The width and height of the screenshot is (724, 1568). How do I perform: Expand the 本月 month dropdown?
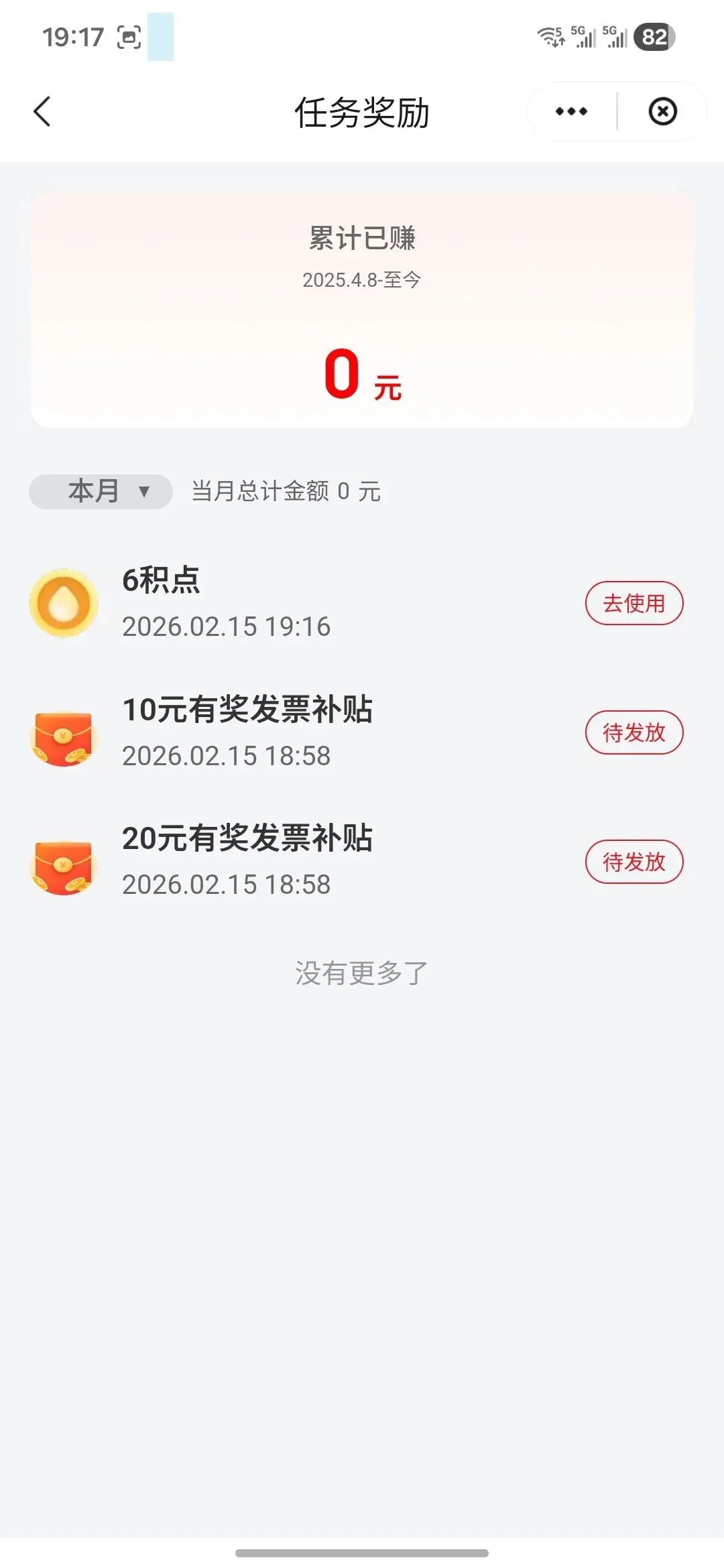click(x=101, y=492)
